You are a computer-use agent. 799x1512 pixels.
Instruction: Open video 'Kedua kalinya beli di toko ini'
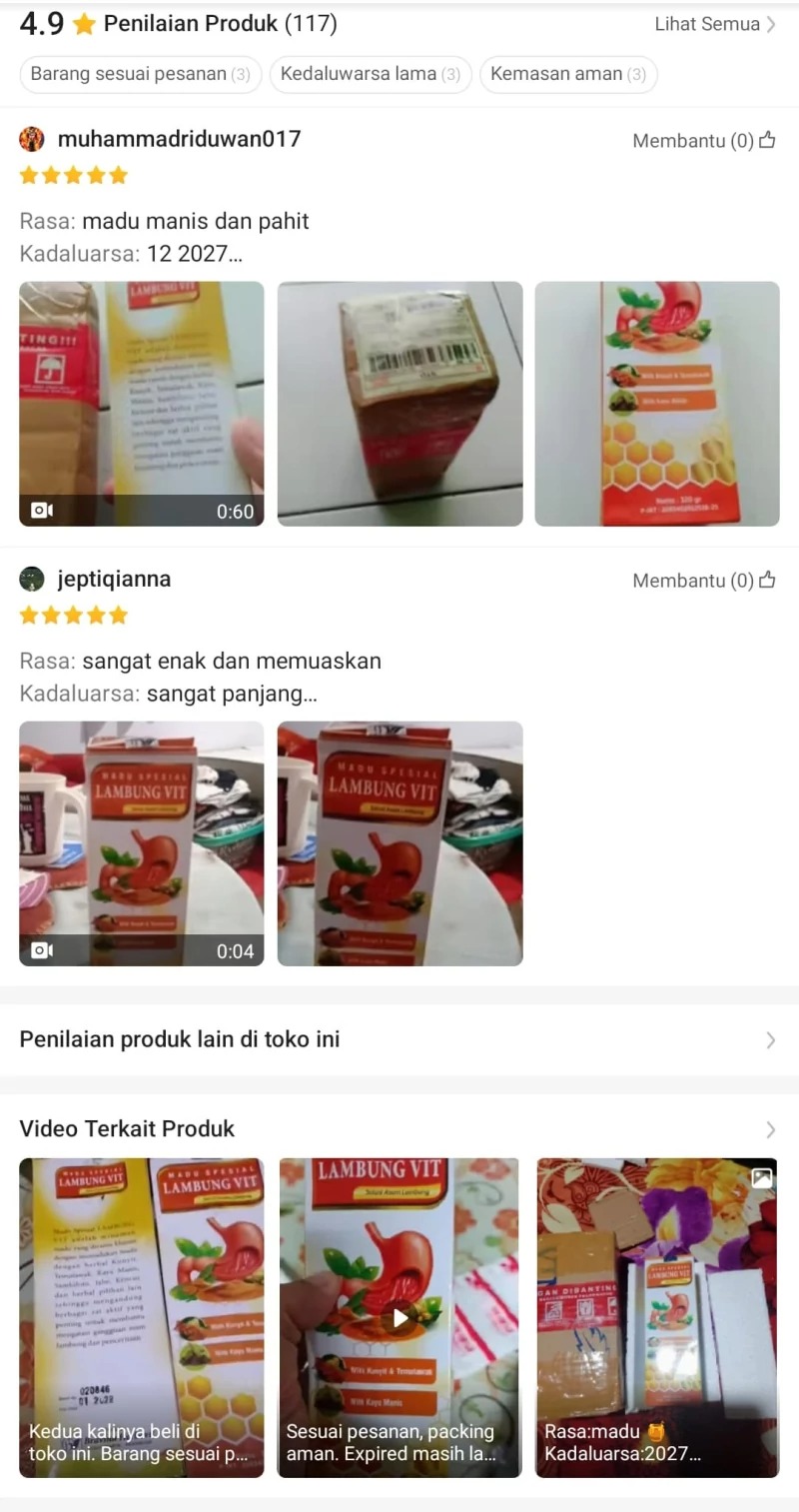pos(142,1317)
